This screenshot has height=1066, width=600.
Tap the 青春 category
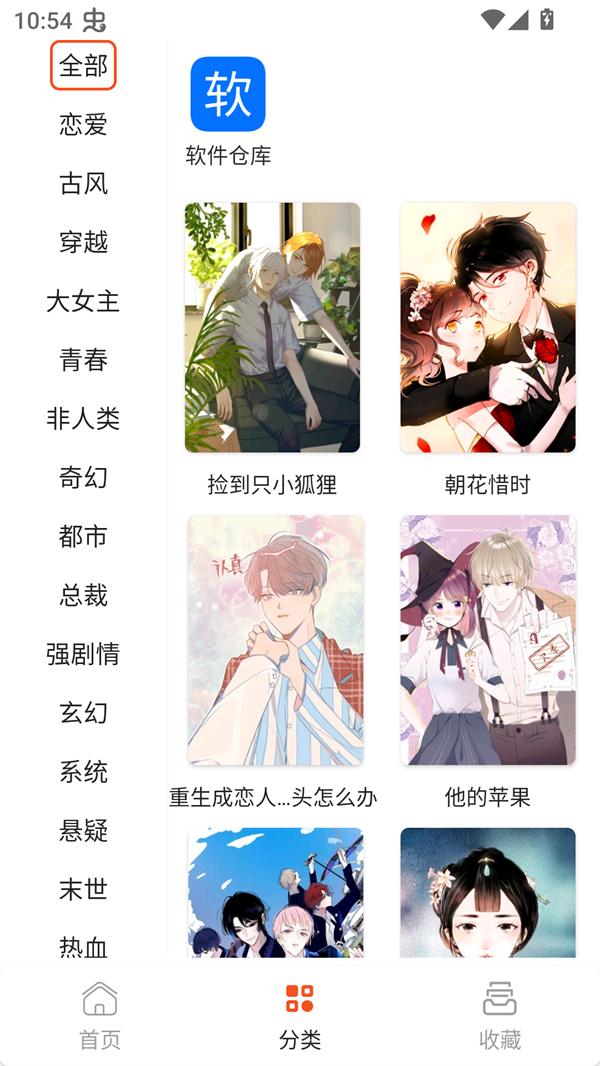pos(83,360)
